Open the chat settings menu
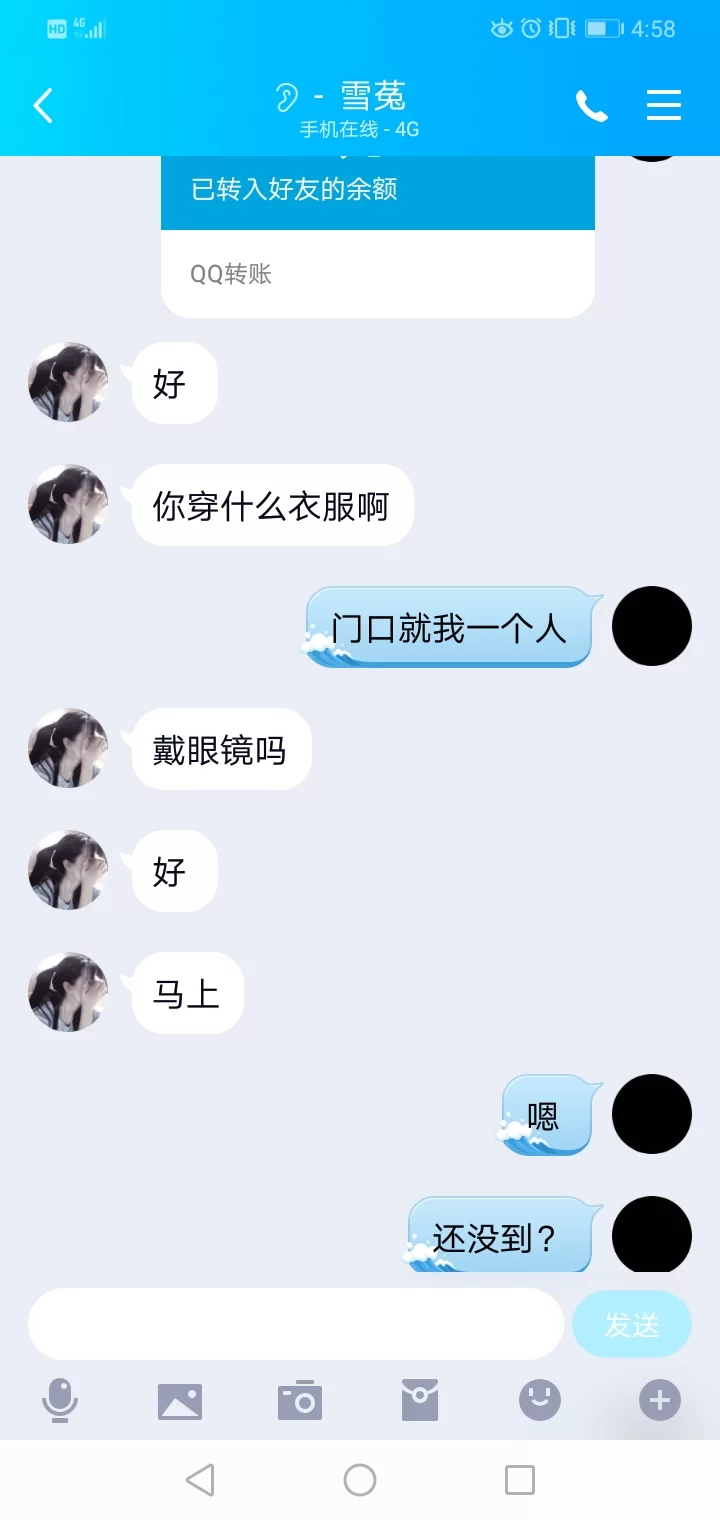The height and width of the screenshot is (1520, 720). [664, 105]
